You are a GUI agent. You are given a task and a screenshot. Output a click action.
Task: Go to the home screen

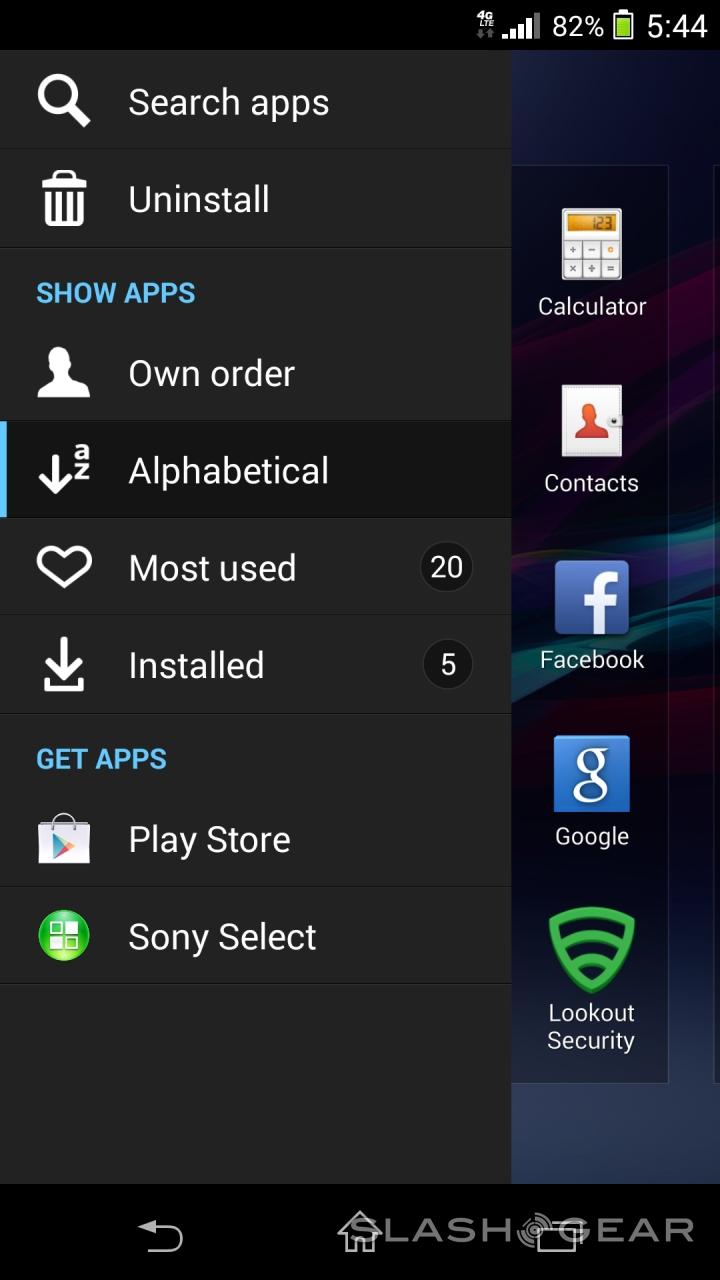click(360, 1233)
